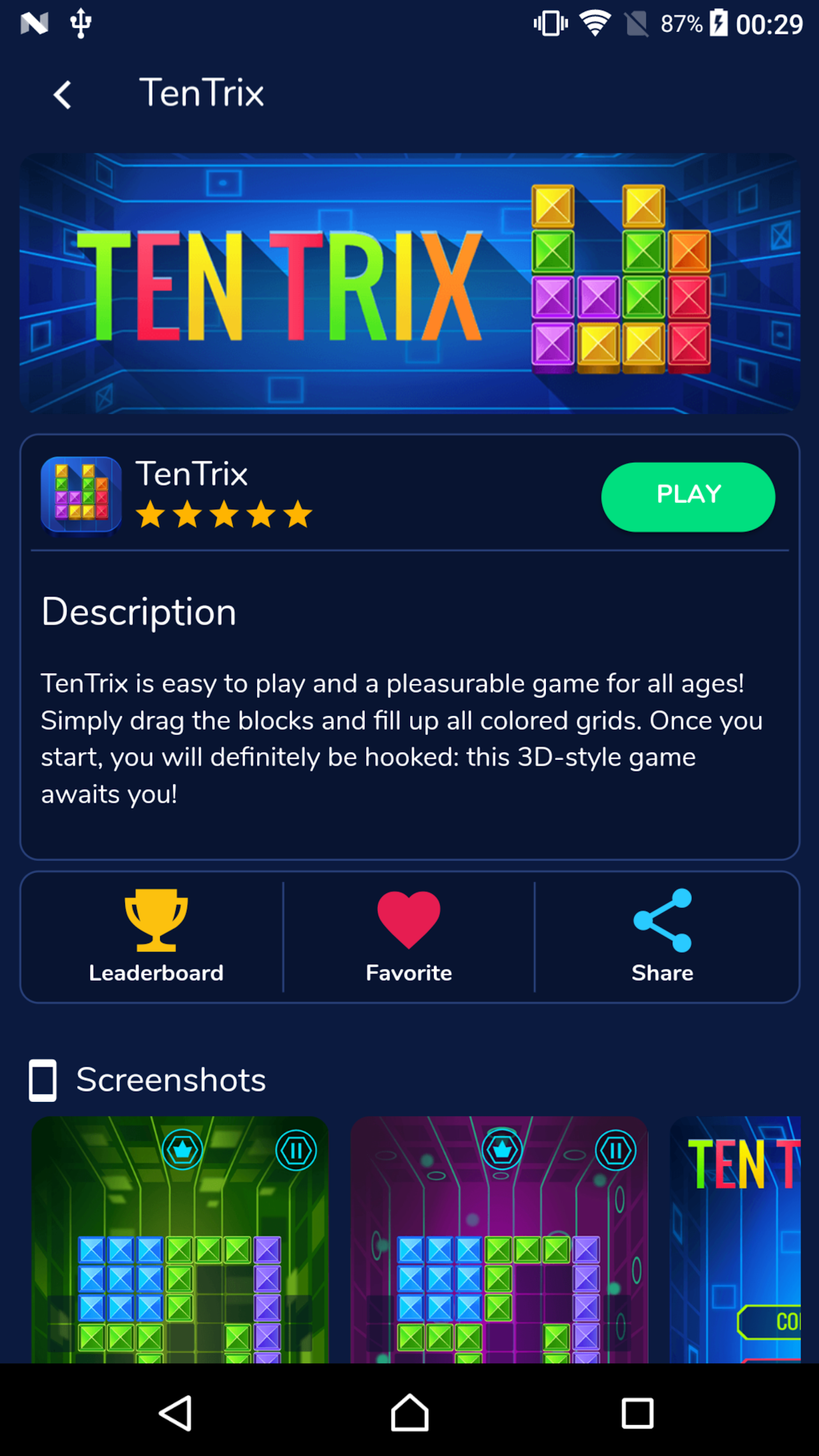The image size is (819, 1456).
Task: Share the TenTrix game
Action: pyautogui.click(x=662, y=937)
